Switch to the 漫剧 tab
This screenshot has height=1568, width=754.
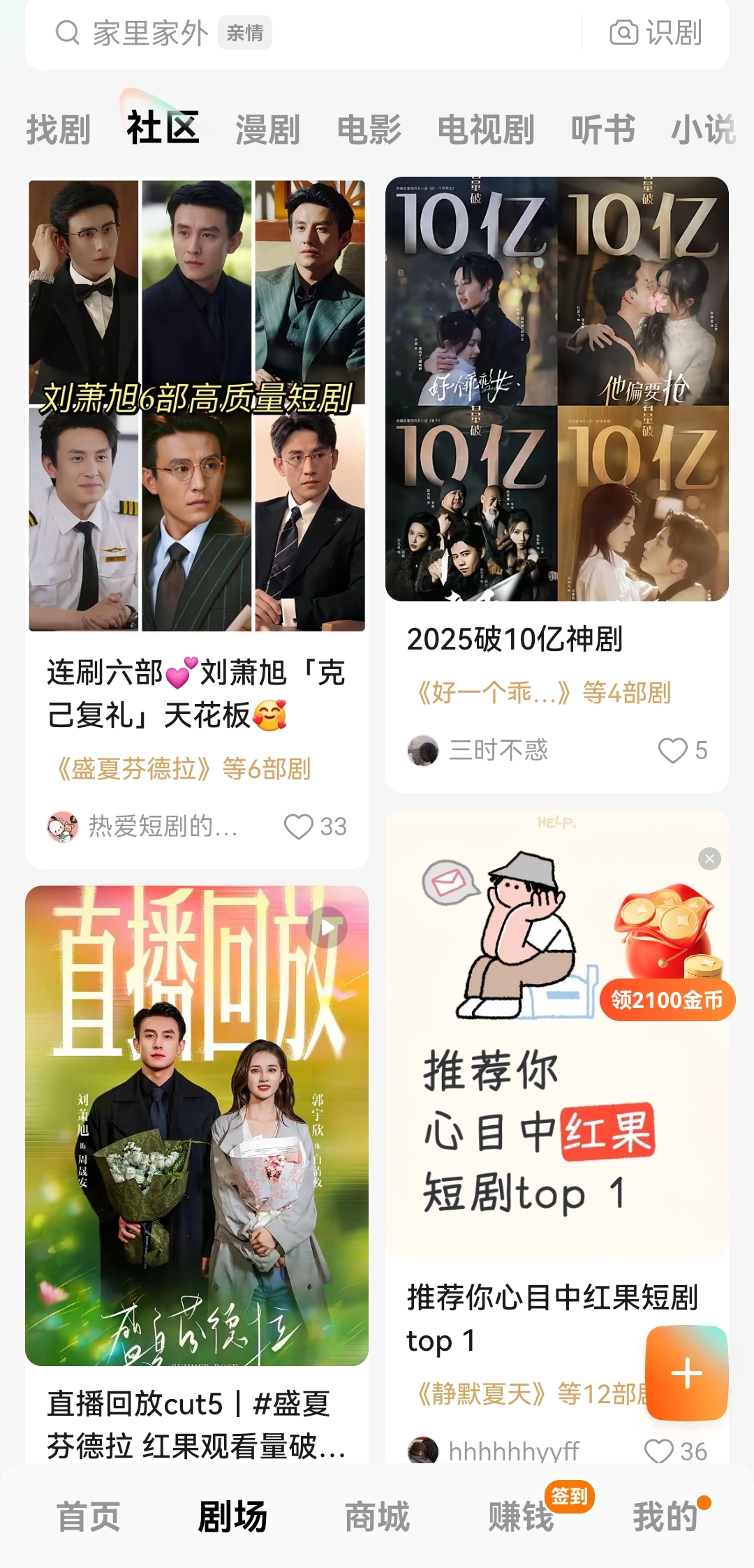(267, 130)
